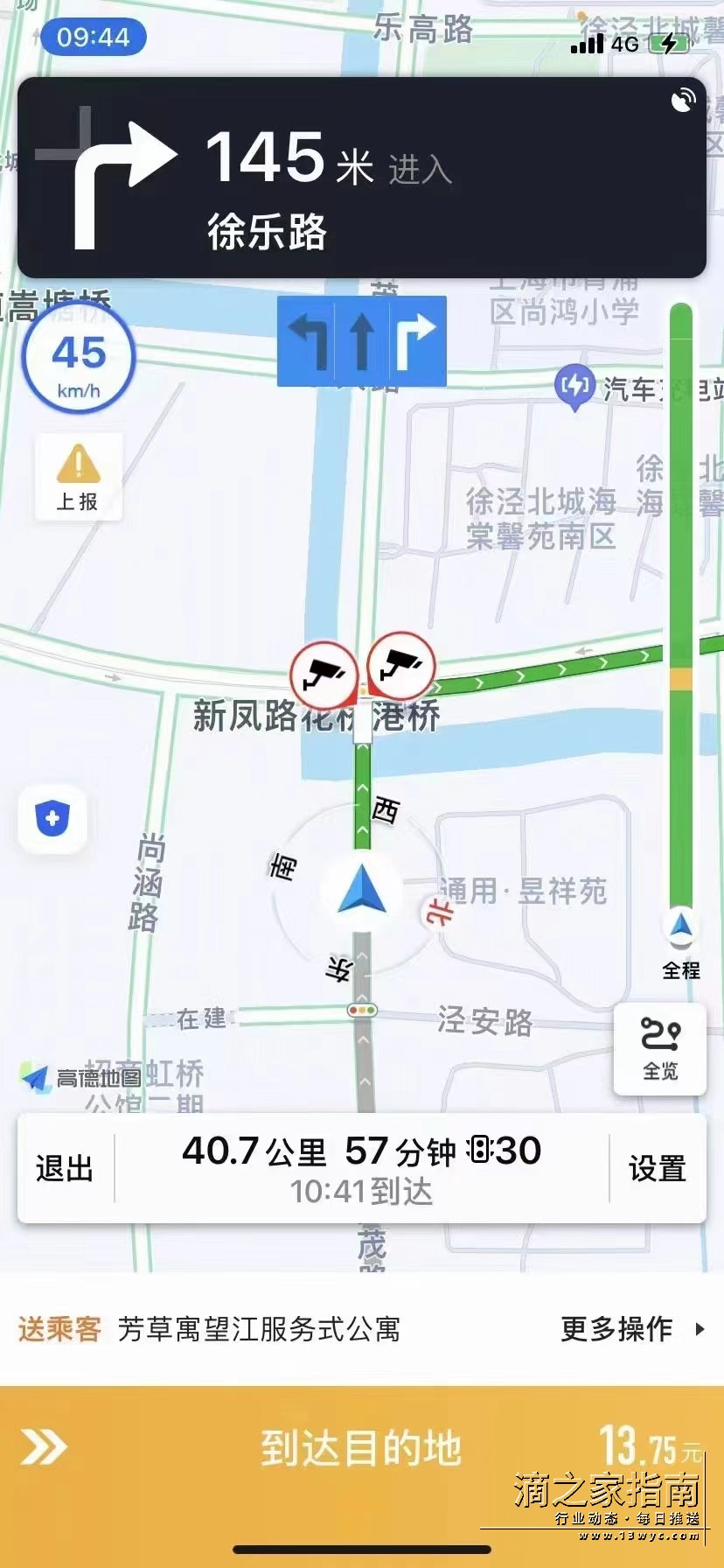The height and width of the screenshot is (1568, 724).
Task: Tap the green traffic progress bar on right edge
Action: click(x=679, y=525)
